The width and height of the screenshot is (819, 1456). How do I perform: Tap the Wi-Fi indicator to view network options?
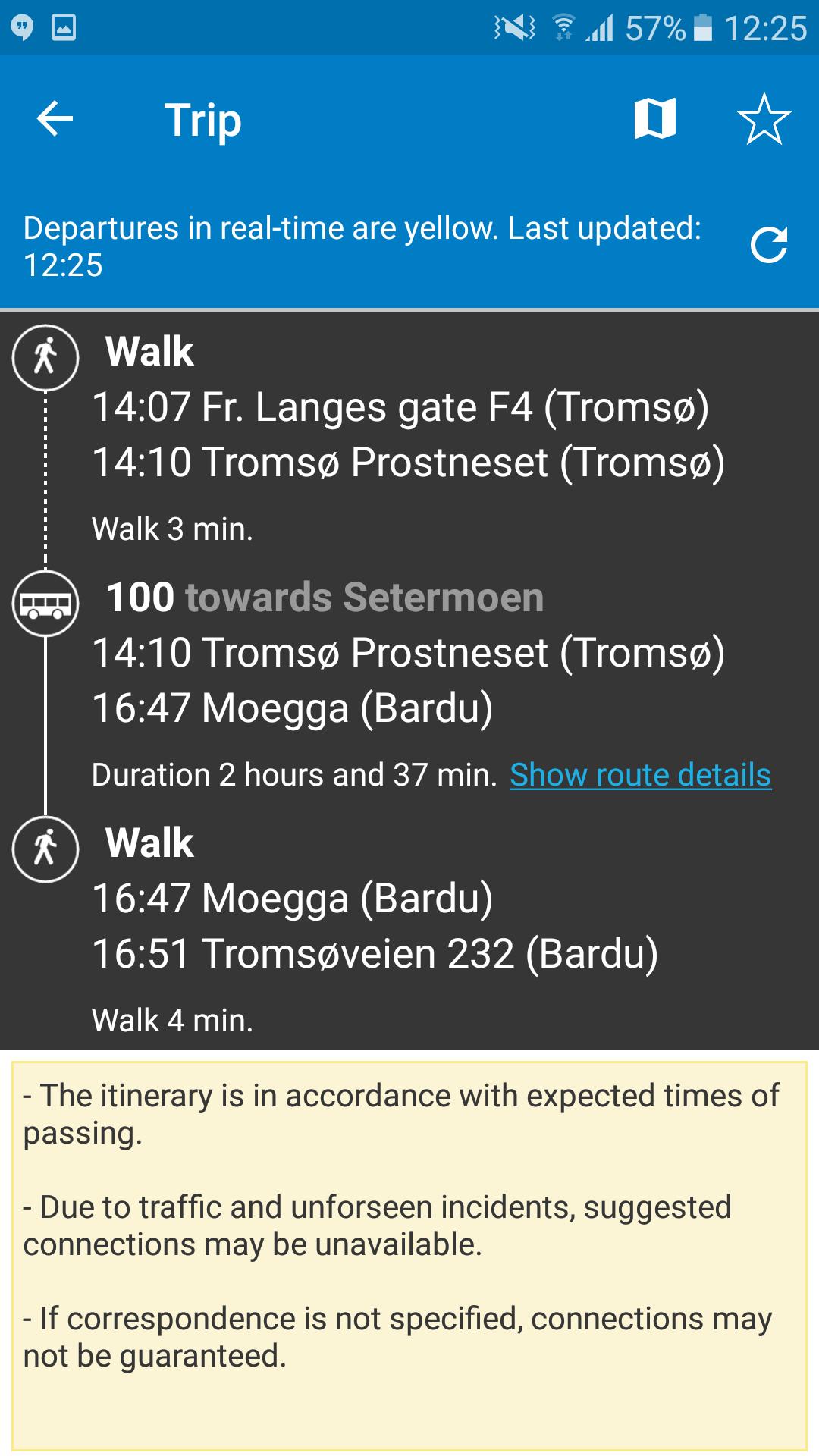point(562,25)
